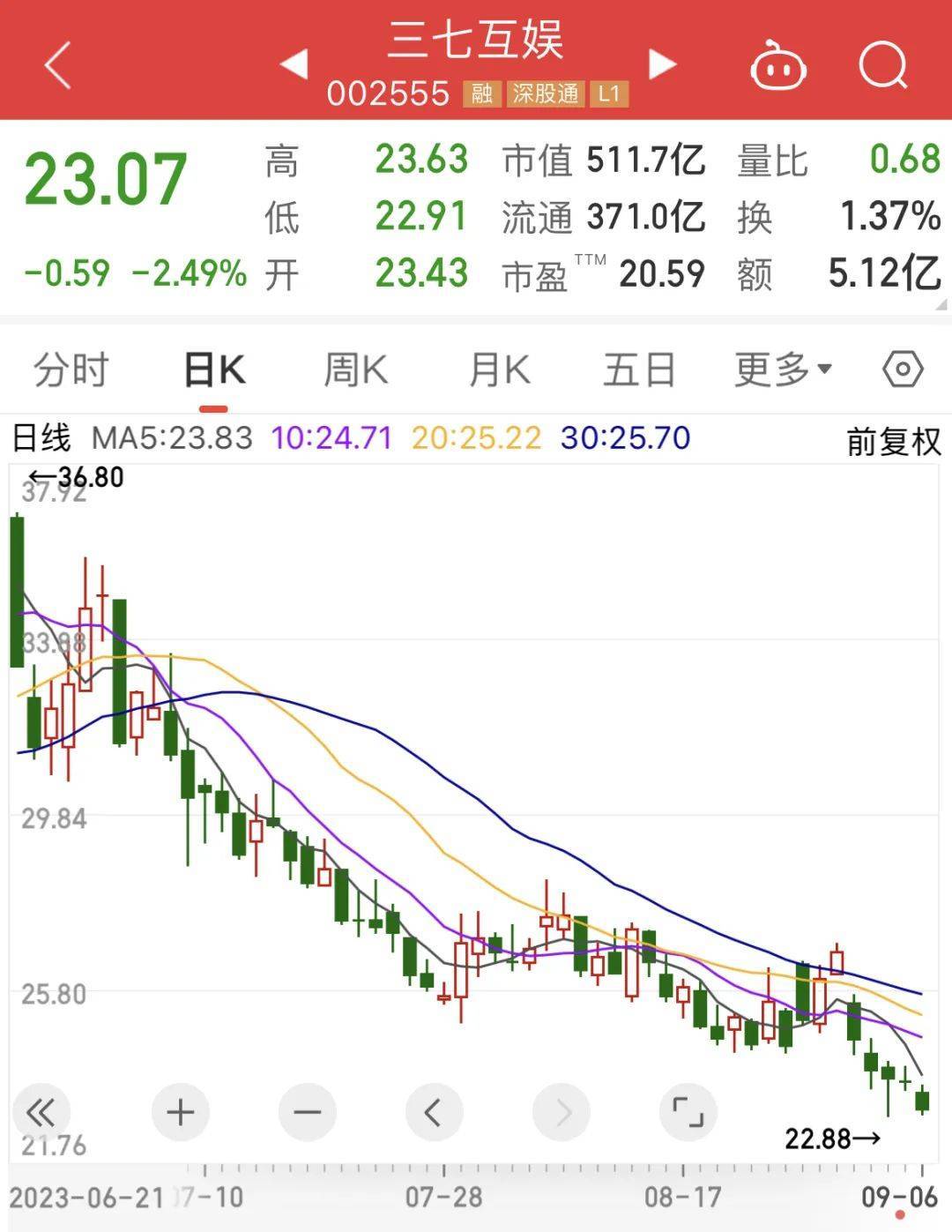Screen dimensions: 952x1232
Task: Open stock search
Action: tap(882, 66)
